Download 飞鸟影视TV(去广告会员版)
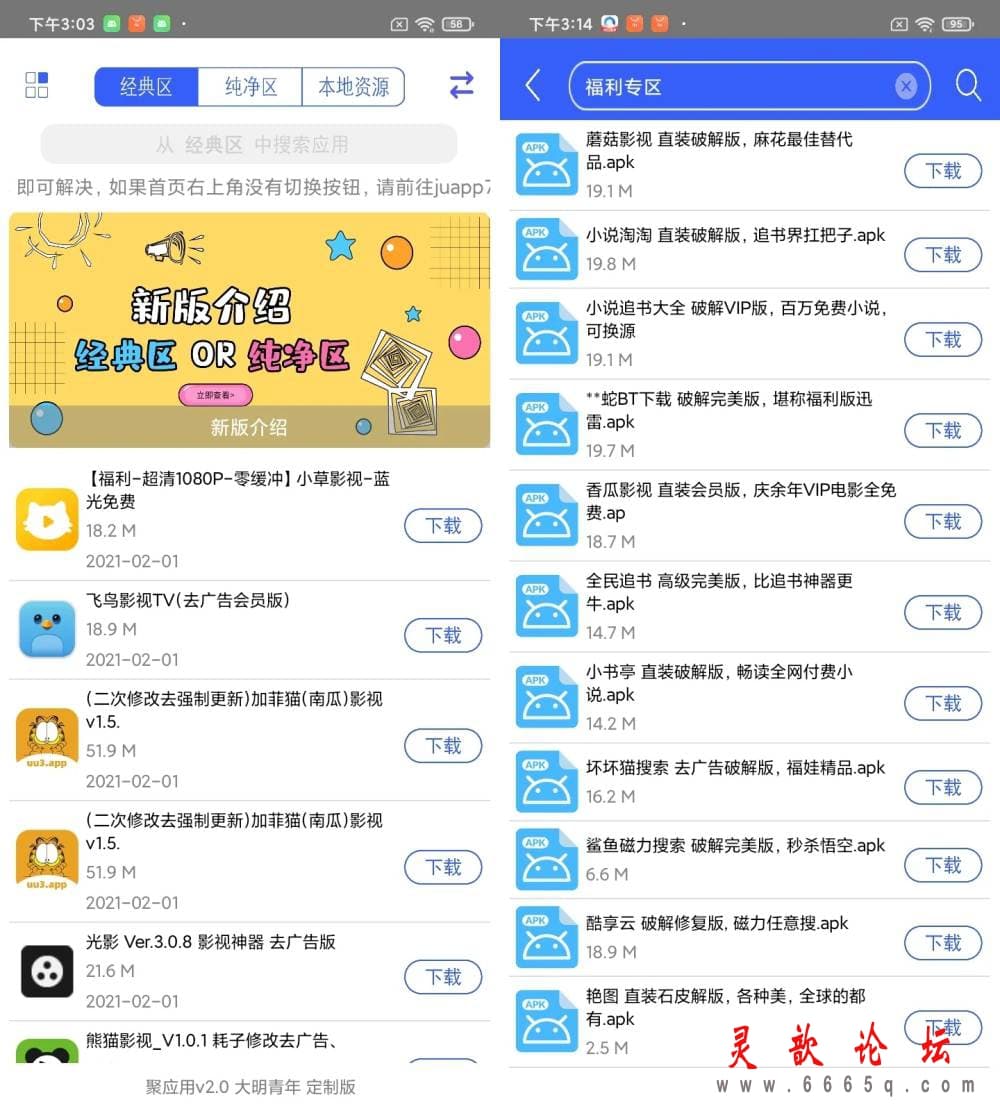Viewport: 1000px width, 1111px height. point(443,635)
